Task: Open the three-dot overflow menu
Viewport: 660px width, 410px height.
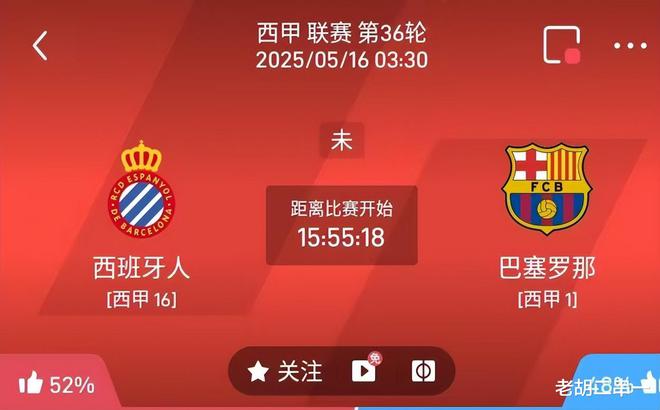Action: coord(630,45)
